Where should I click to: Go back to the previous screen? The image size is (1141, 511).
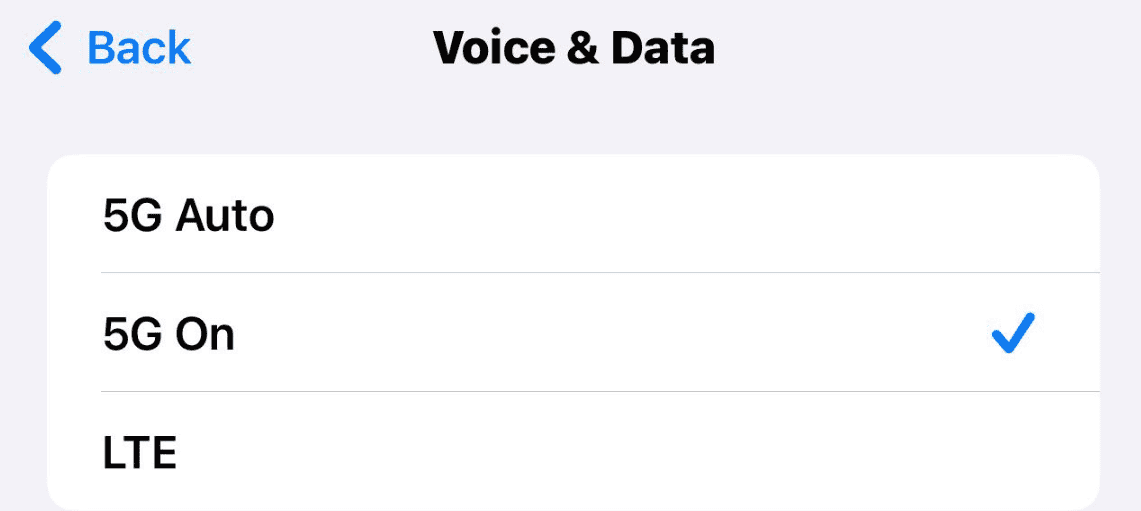[110, 48]
